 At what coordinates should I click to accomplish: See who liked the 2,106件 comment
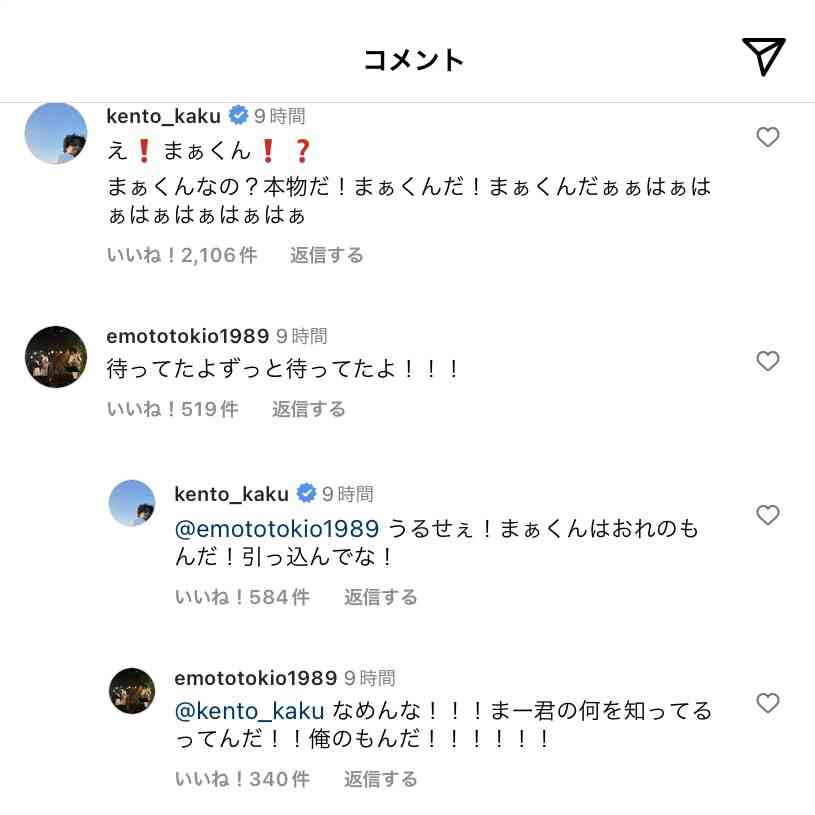[181, 255]
